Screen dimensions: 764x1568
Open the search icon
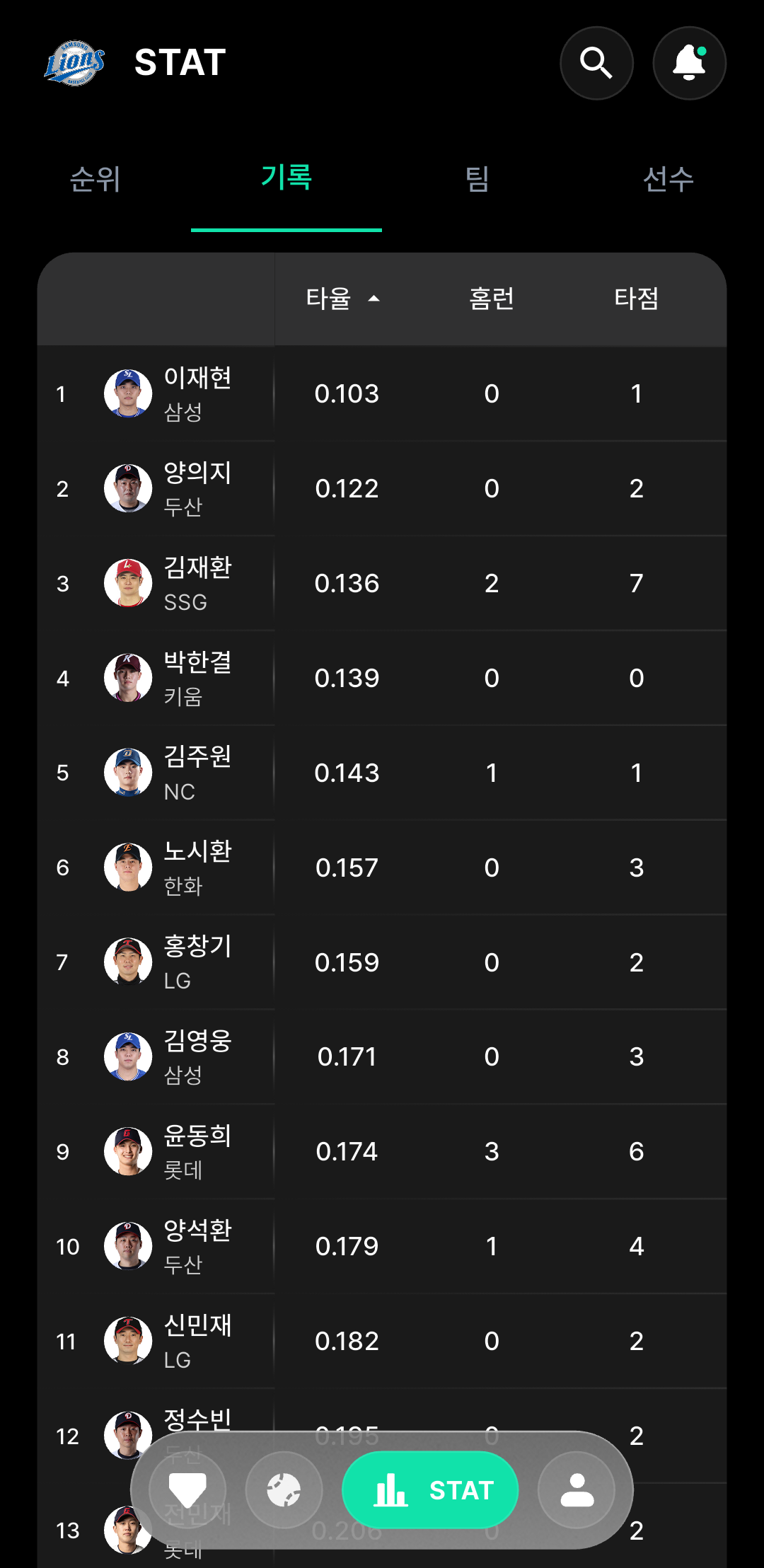(x=596, y=63)
